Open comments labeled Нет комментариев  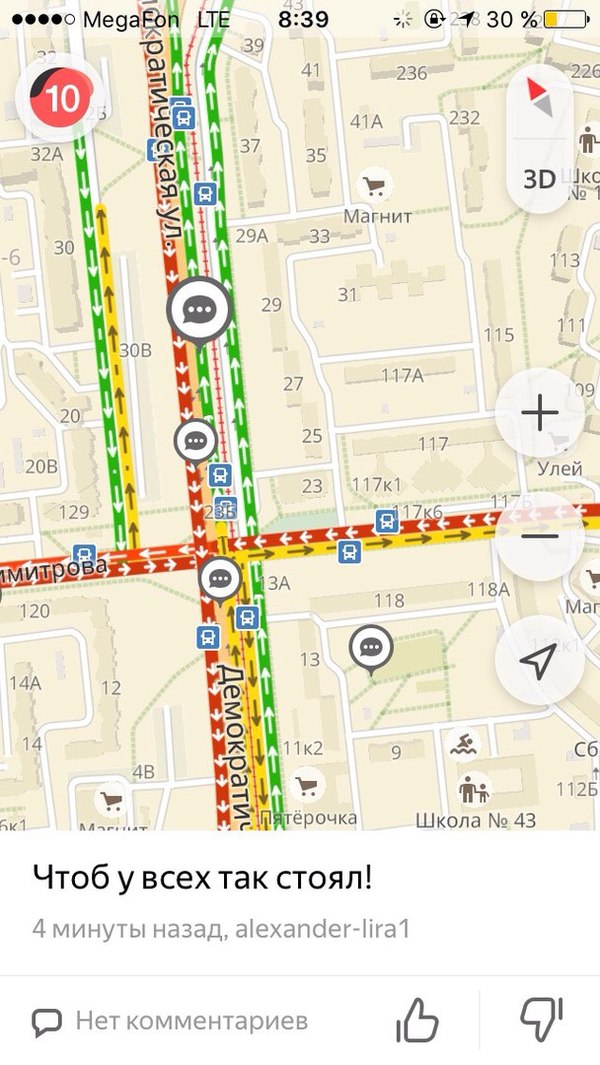click(170, 1021)
